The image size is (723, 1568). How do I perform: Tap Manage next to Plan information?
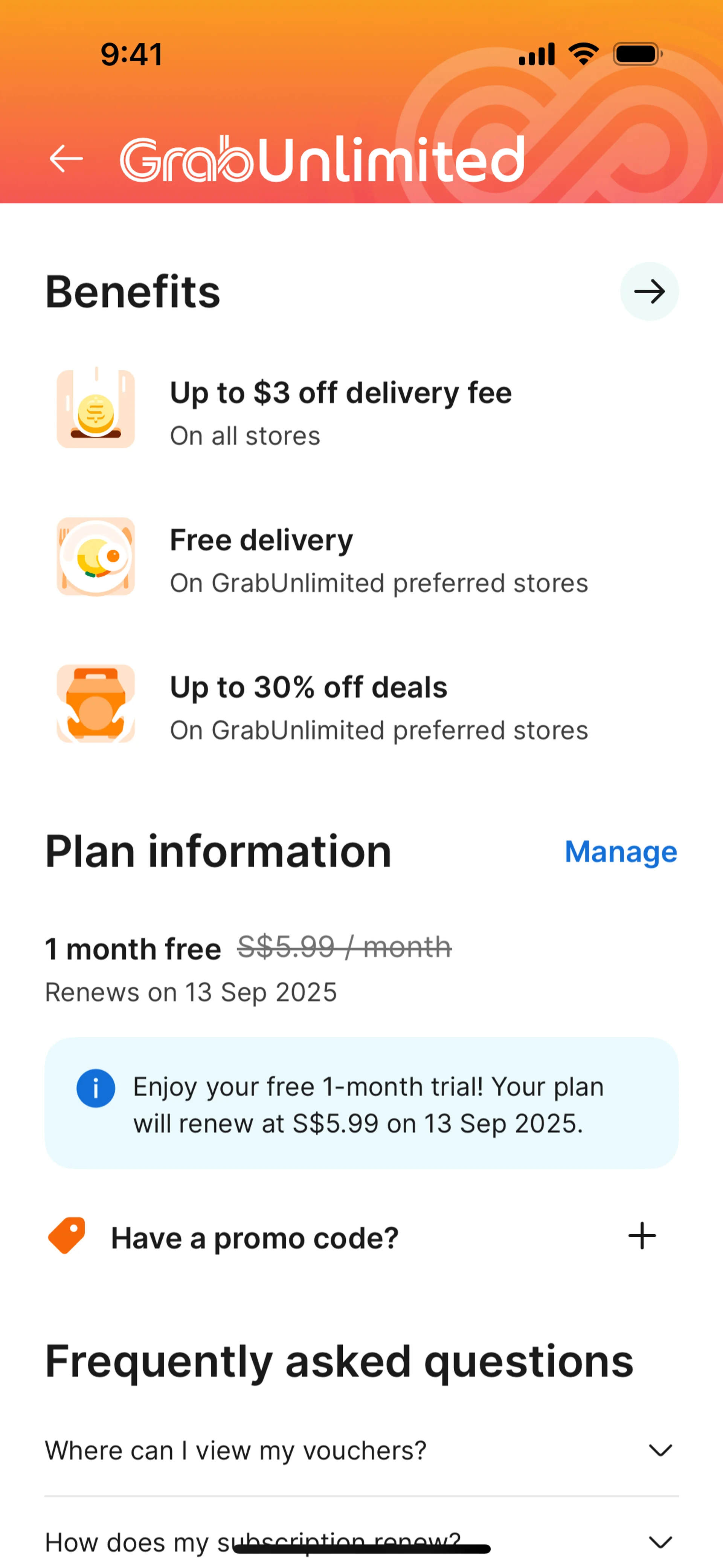pyautogui.click(x=620, y=851)
